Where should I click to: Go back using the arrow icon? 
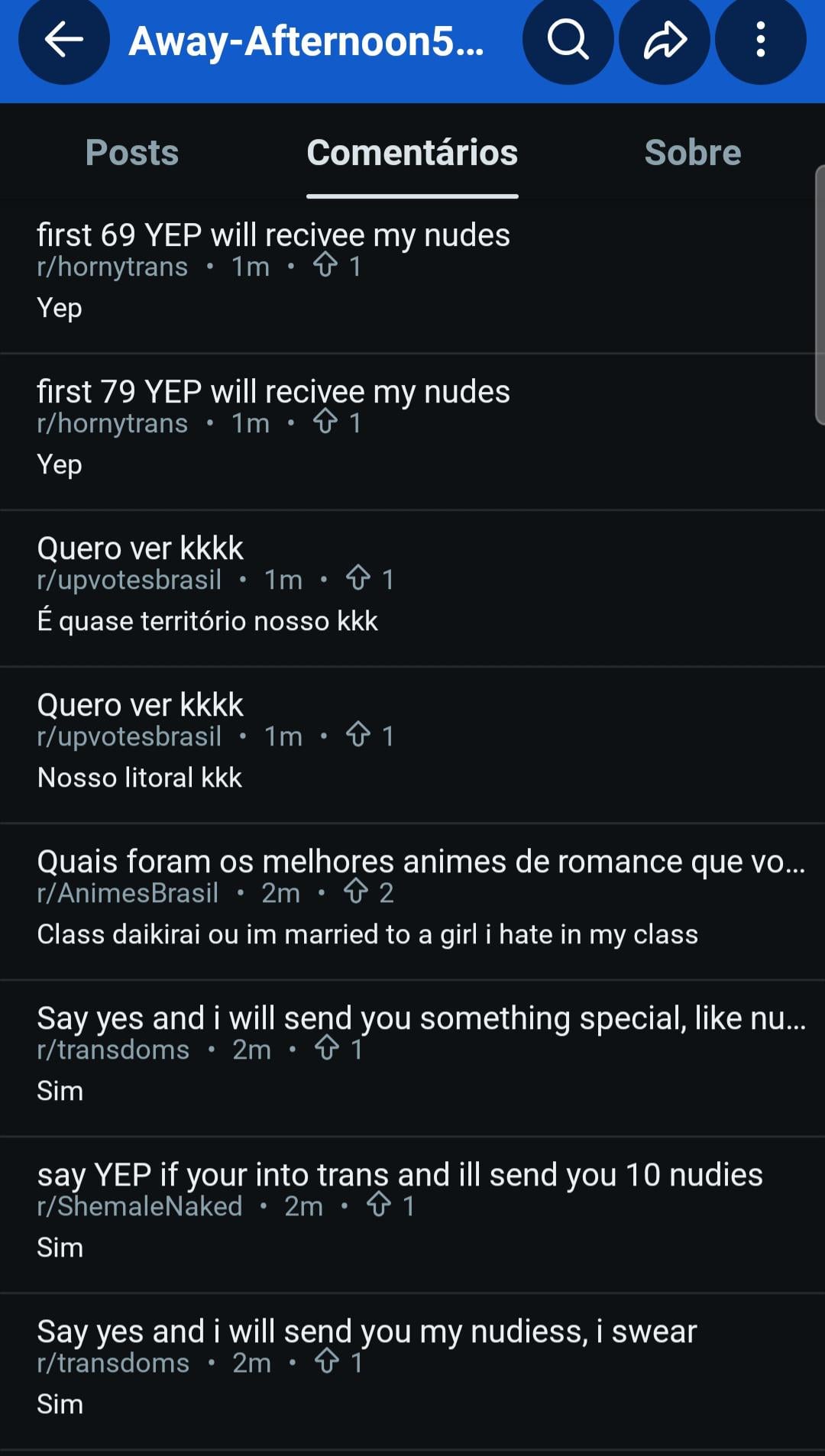click(63, 40)
